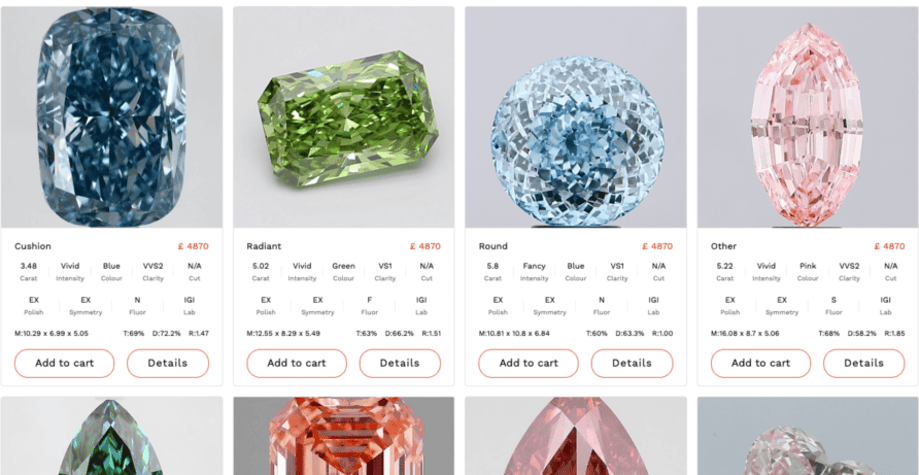
Task: Add the Cushion blue diamond to cart
Action: tap(64, 363)
